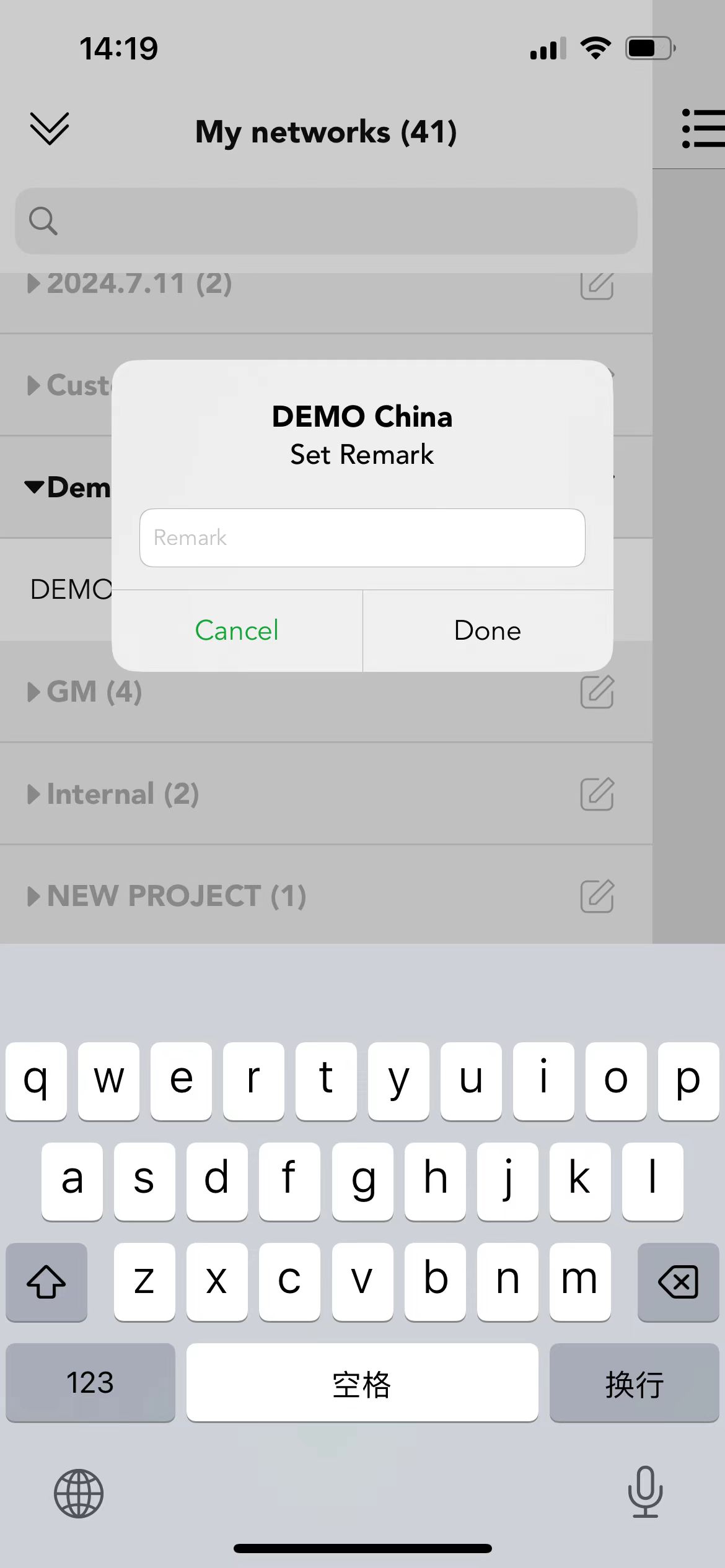Tap the backspace key on keyboard
This screenshot has width=725, height=1568.
(678, 1282)
